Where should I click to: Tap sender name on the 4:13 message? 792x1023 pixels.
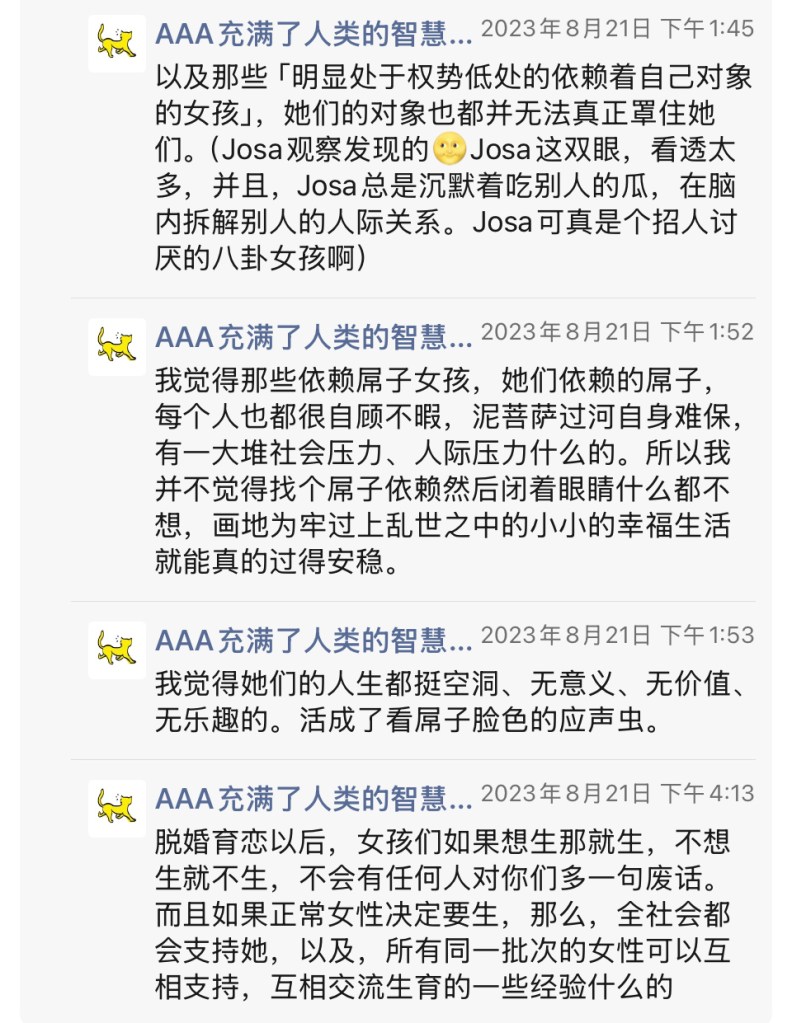click(x=313, y=797)
